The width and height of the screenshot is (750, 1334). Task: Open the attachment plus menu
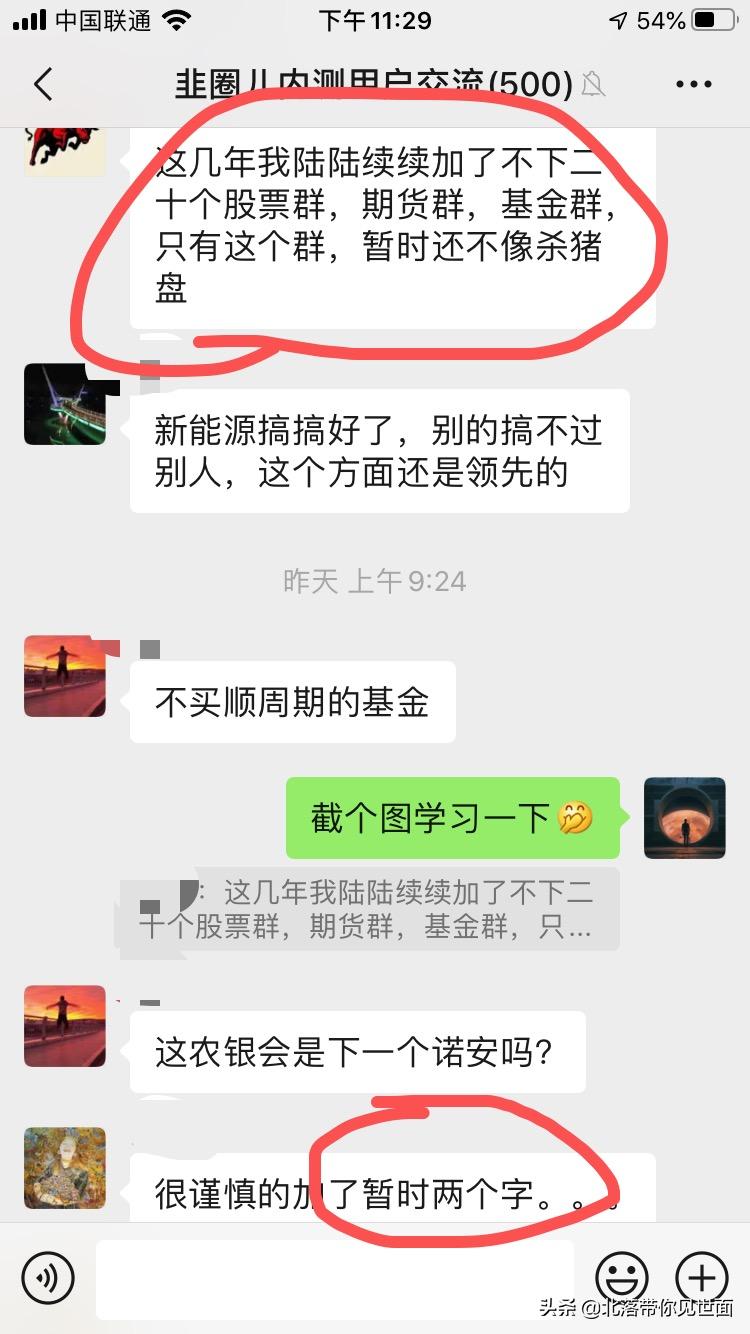702,1277
